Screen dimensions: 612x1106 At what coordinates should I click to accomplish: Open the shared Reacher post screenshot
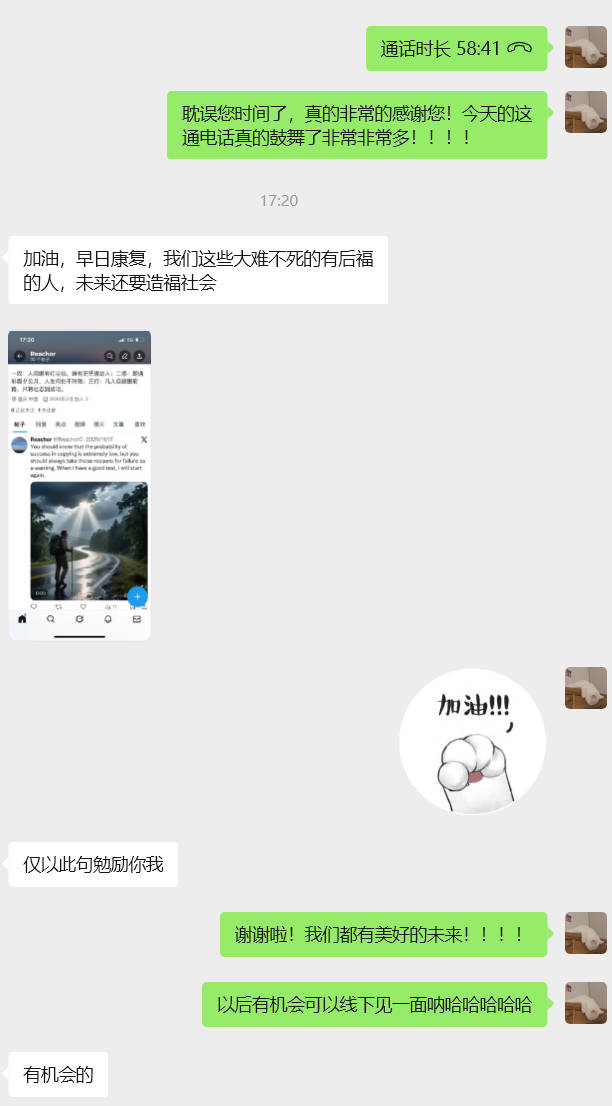(x=79, y=485)
